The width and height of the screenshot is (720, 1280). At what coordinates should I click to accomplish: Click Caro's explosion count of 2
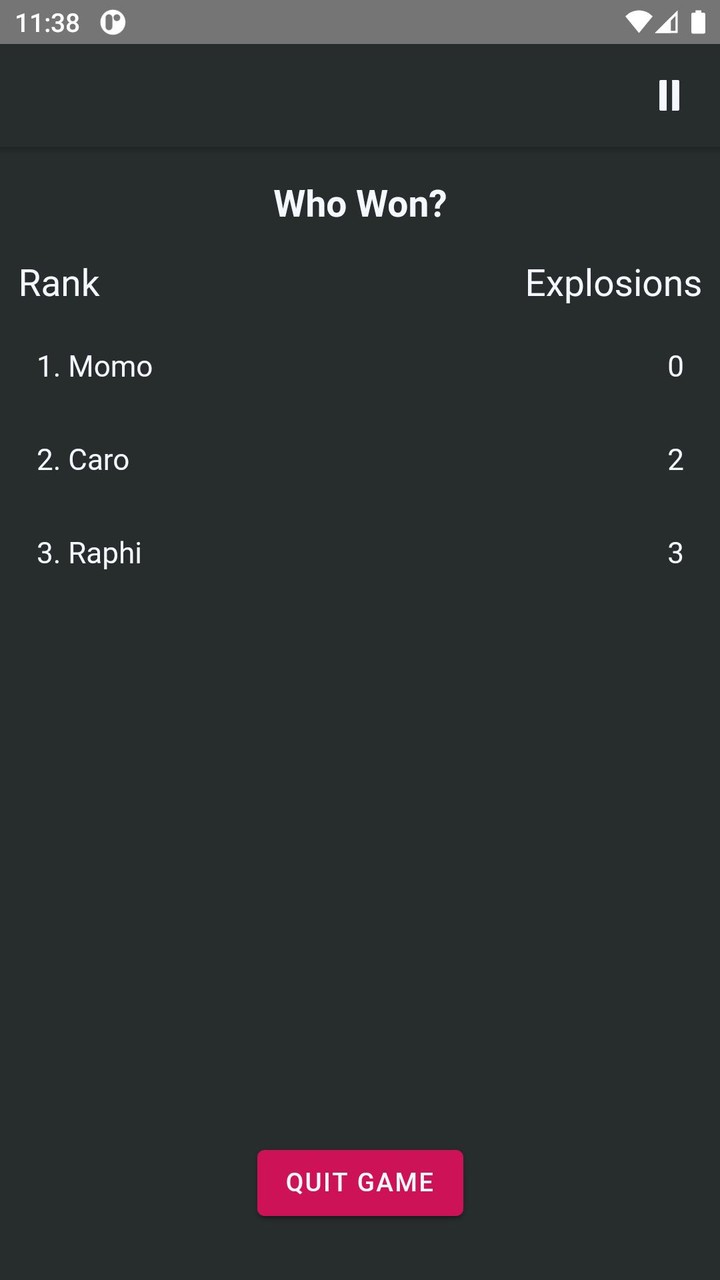coord(676,460)
